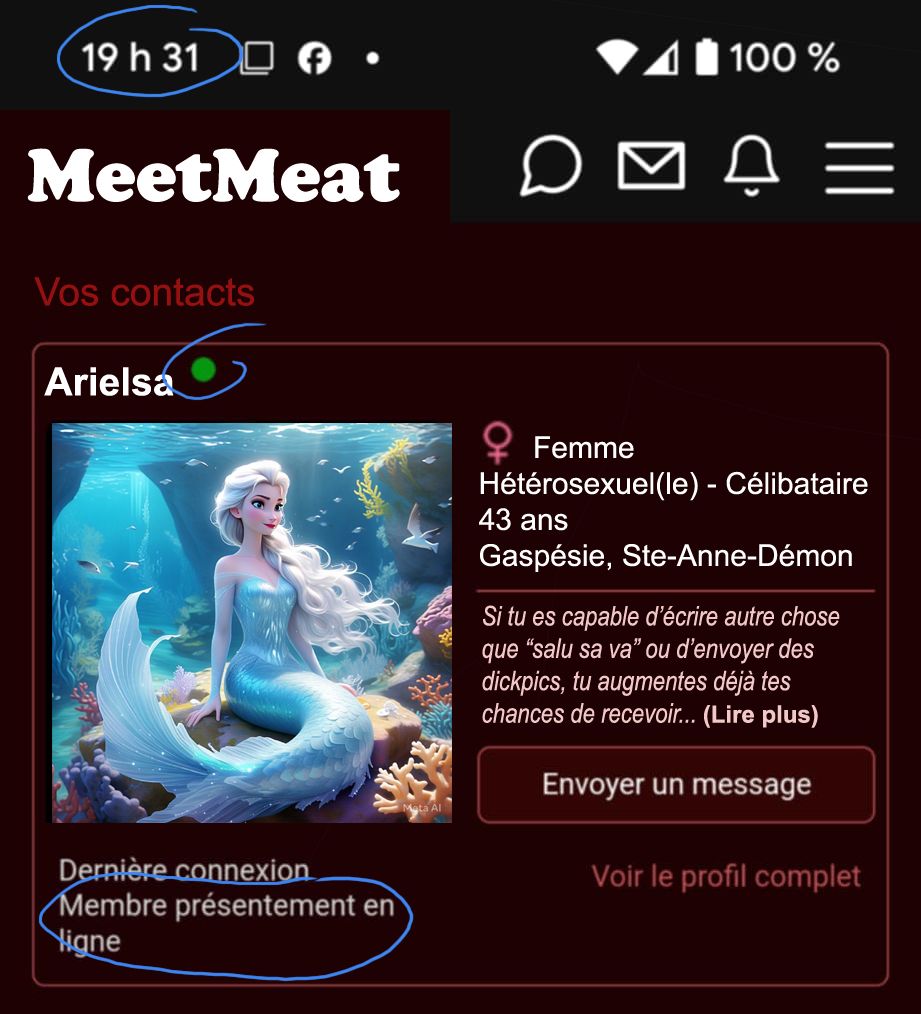Open Arielsa's profile picture

click(x=252, y=623)
